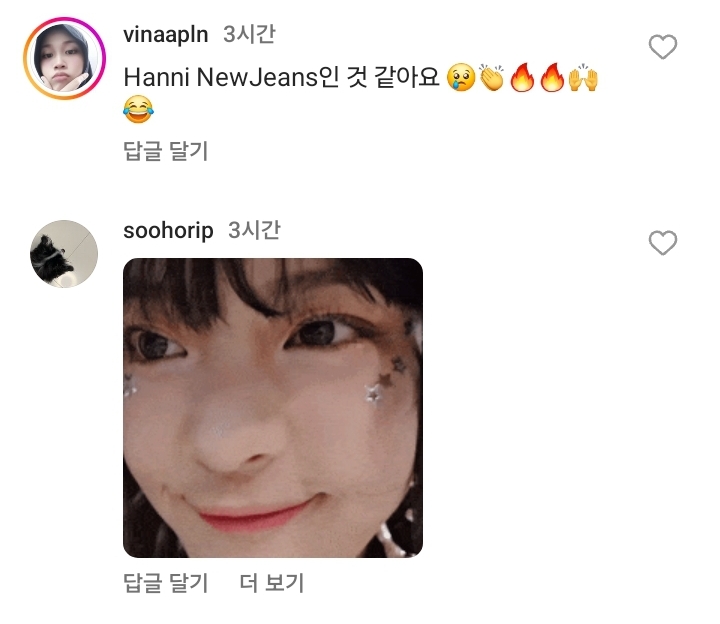Open the GIF image in soohorip's comment
This screenshot has height=624, width=720.
click(x=272, y=407)
